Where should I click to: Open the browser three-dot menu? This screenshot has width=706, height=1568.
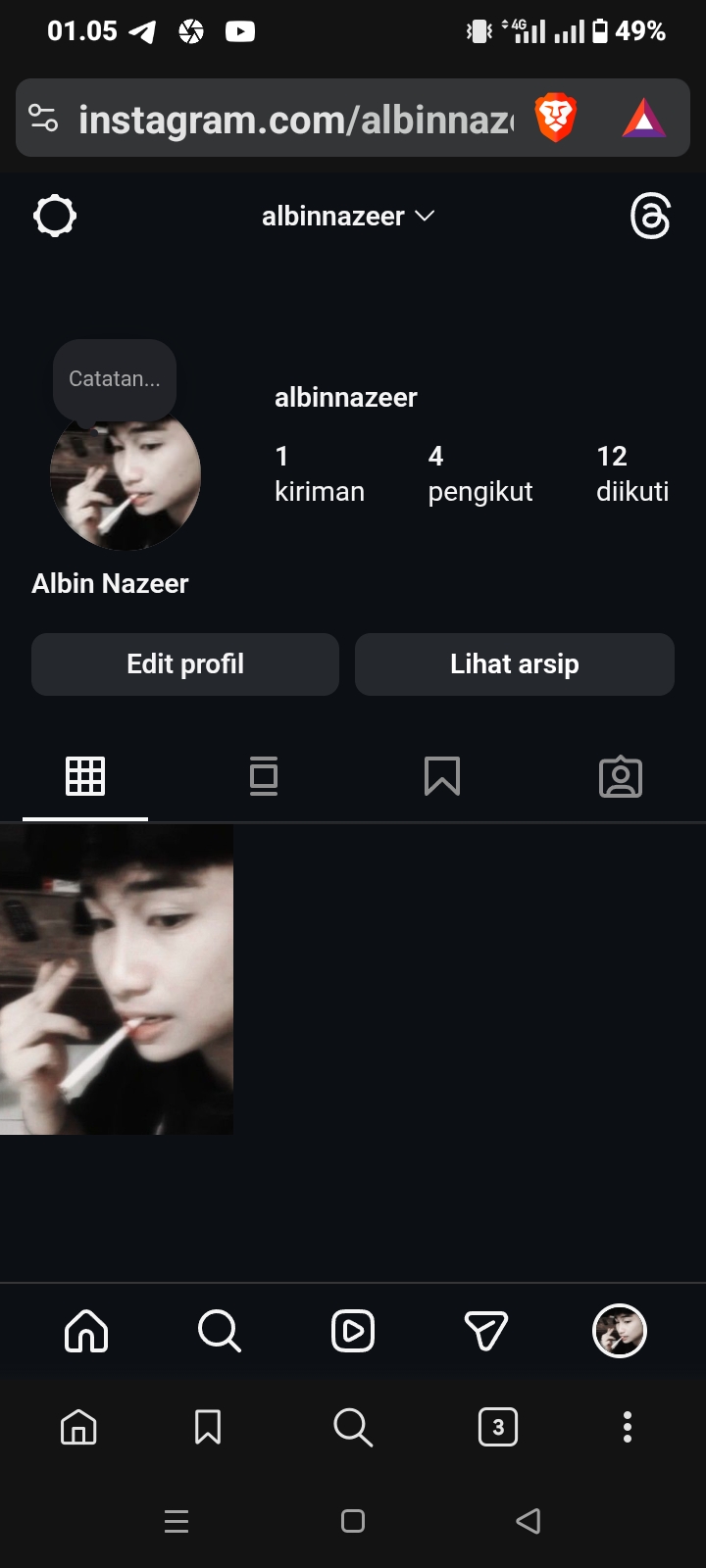click(x=628, y=1427)
